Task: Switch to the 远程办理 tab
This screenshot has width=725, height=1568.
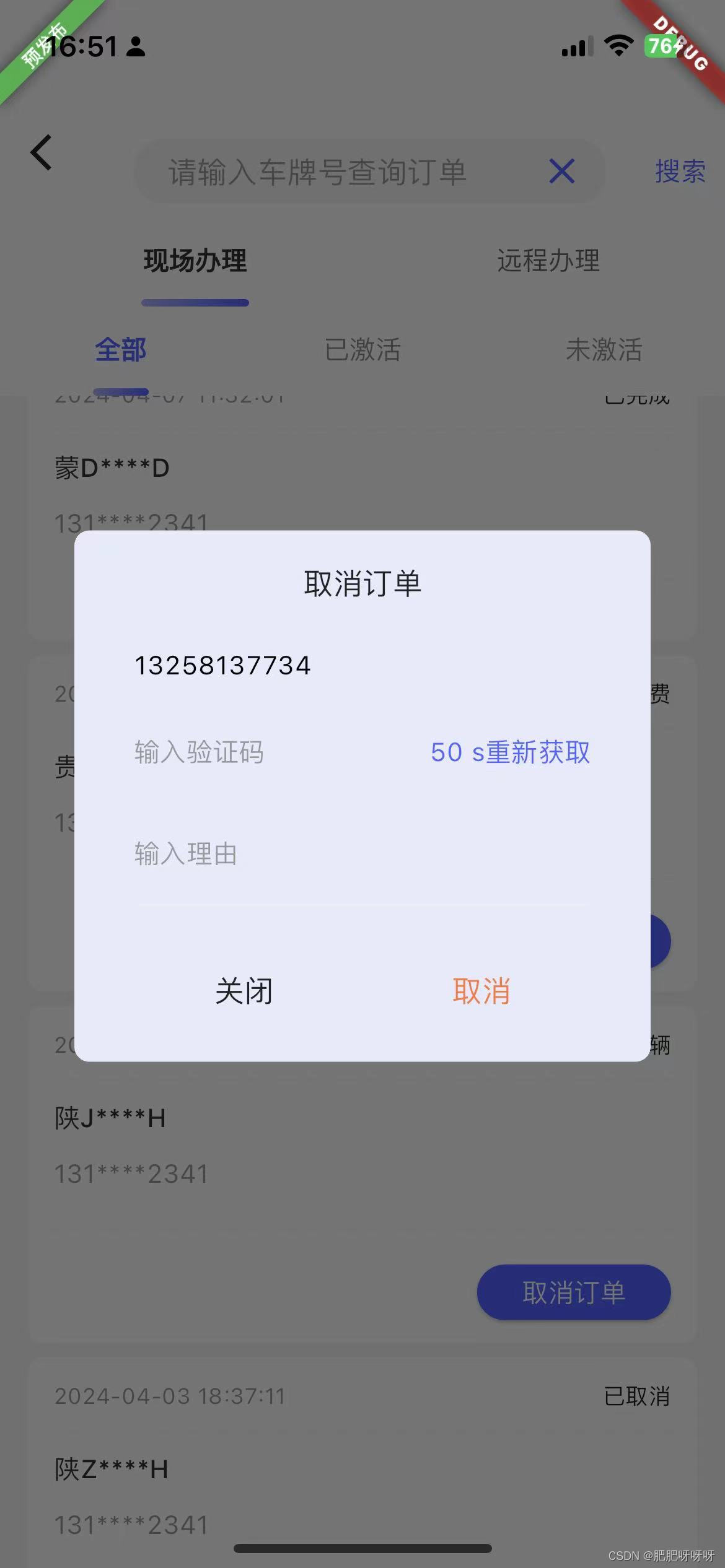Action: coord(548,260)
